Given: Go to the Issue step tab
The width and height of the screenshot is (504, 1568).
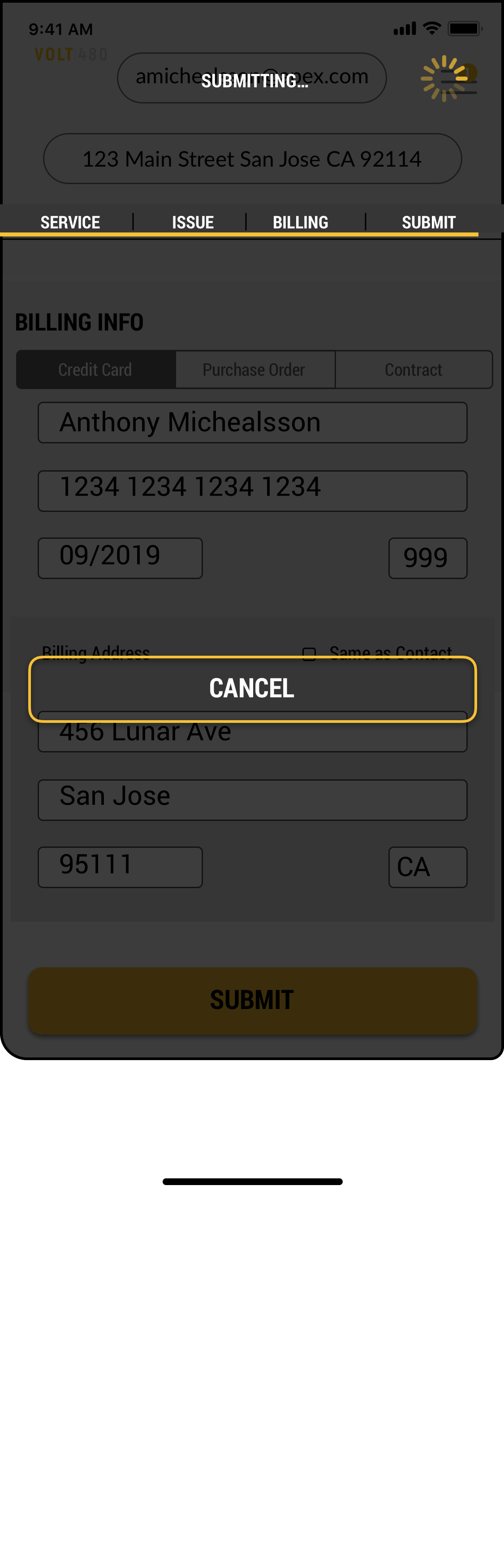Looking at the screenshot, I should 192,222.
